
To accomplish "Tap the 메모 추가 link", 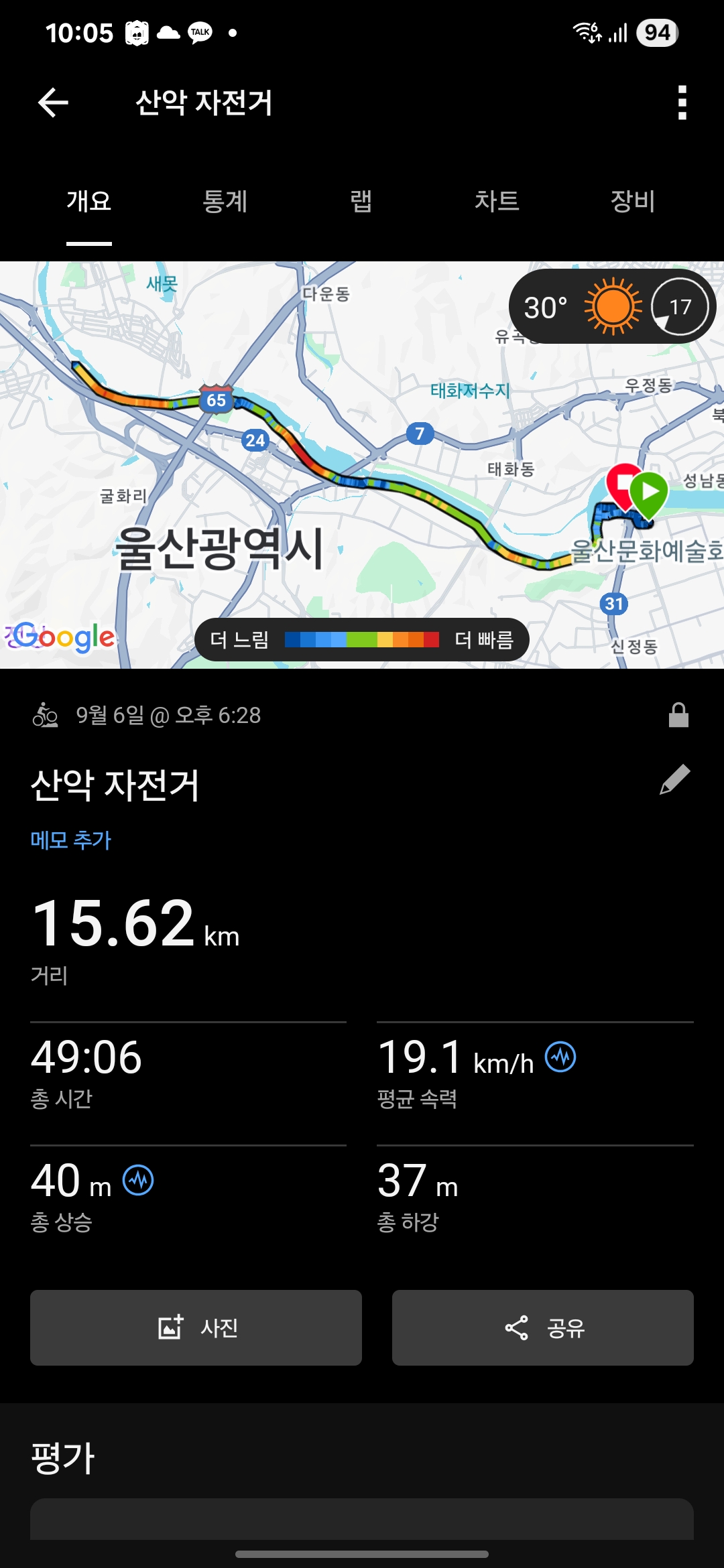I will [71, 840].
